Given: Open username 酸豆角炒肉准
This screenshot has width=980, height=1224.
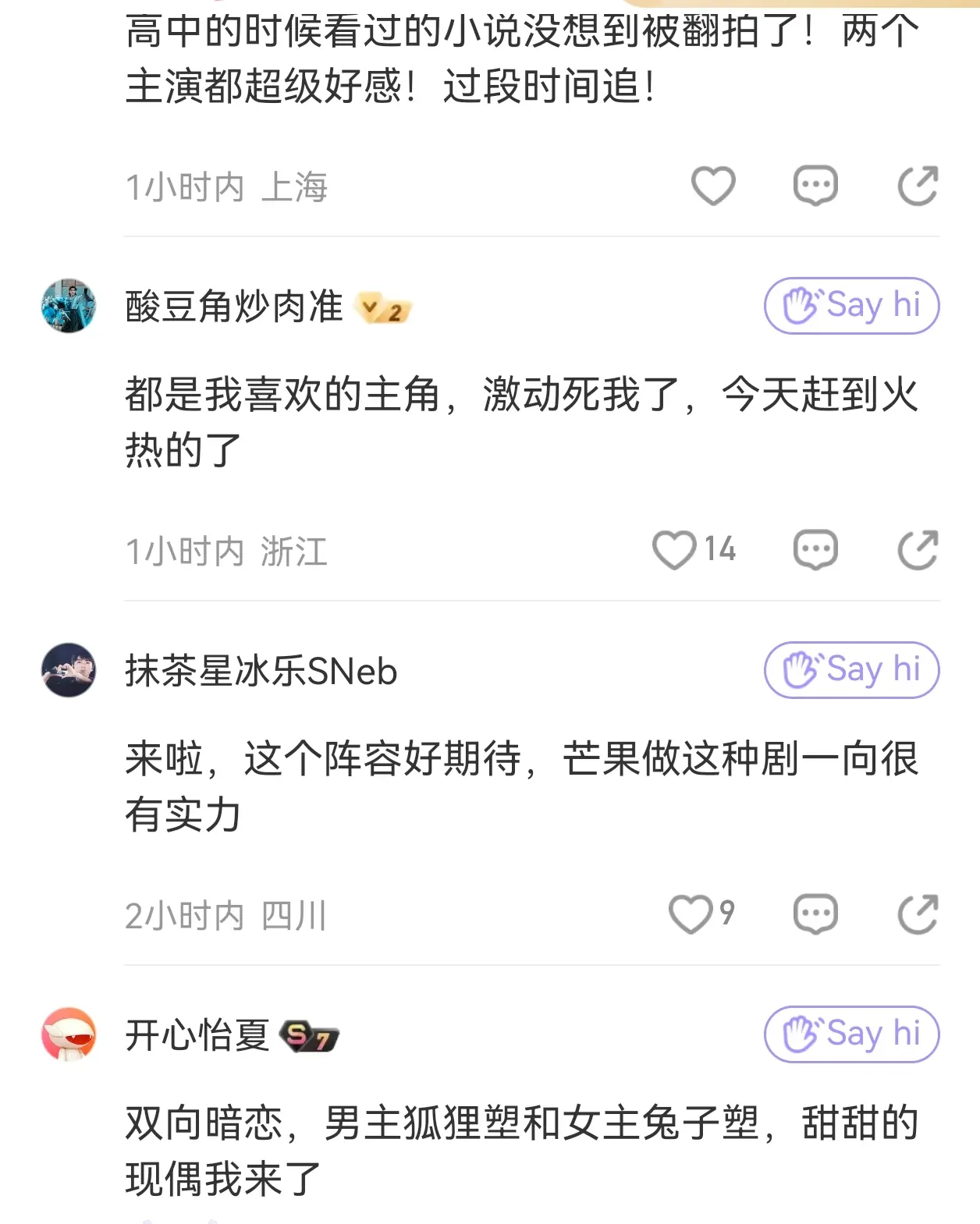Looking at the screenshot, I should 234,306.
